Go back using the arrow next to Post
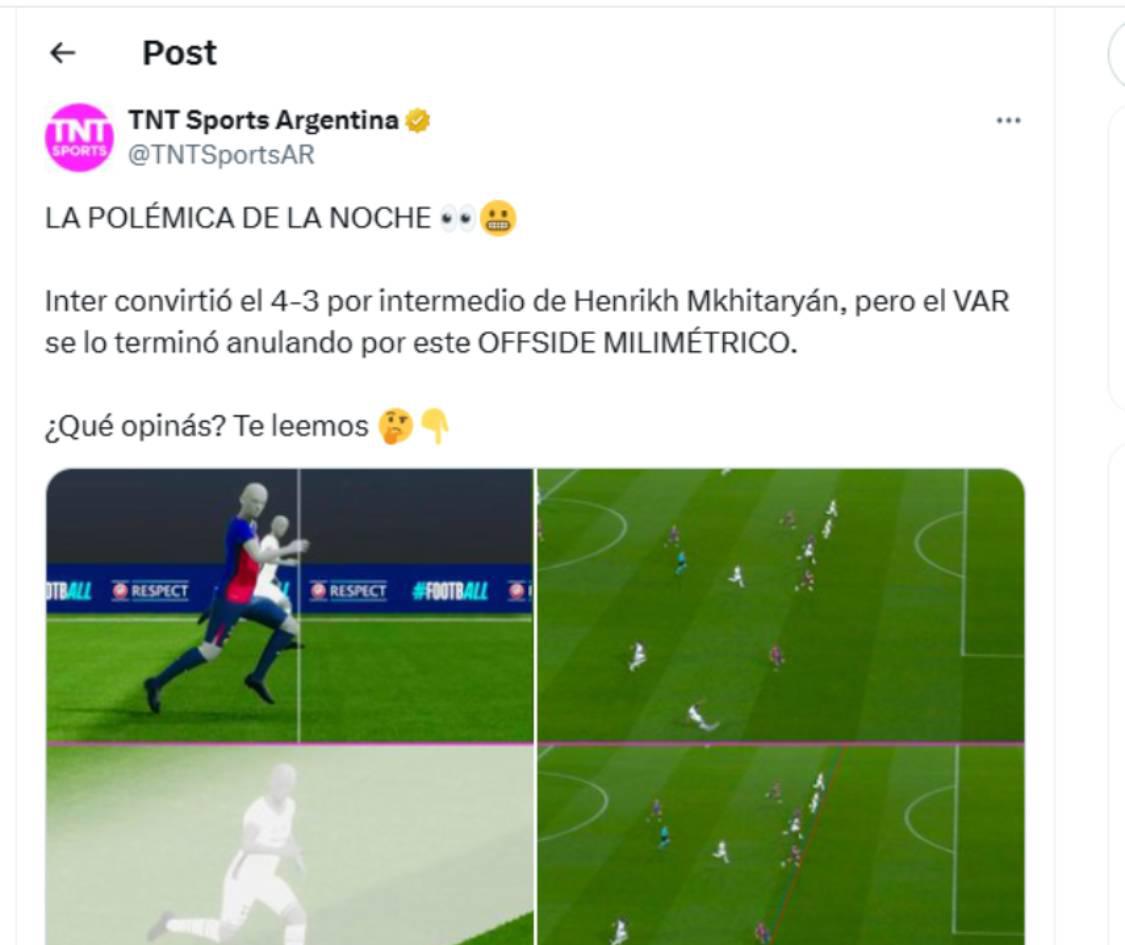Viewport: 1125px width, 945px height. [63, 53]
